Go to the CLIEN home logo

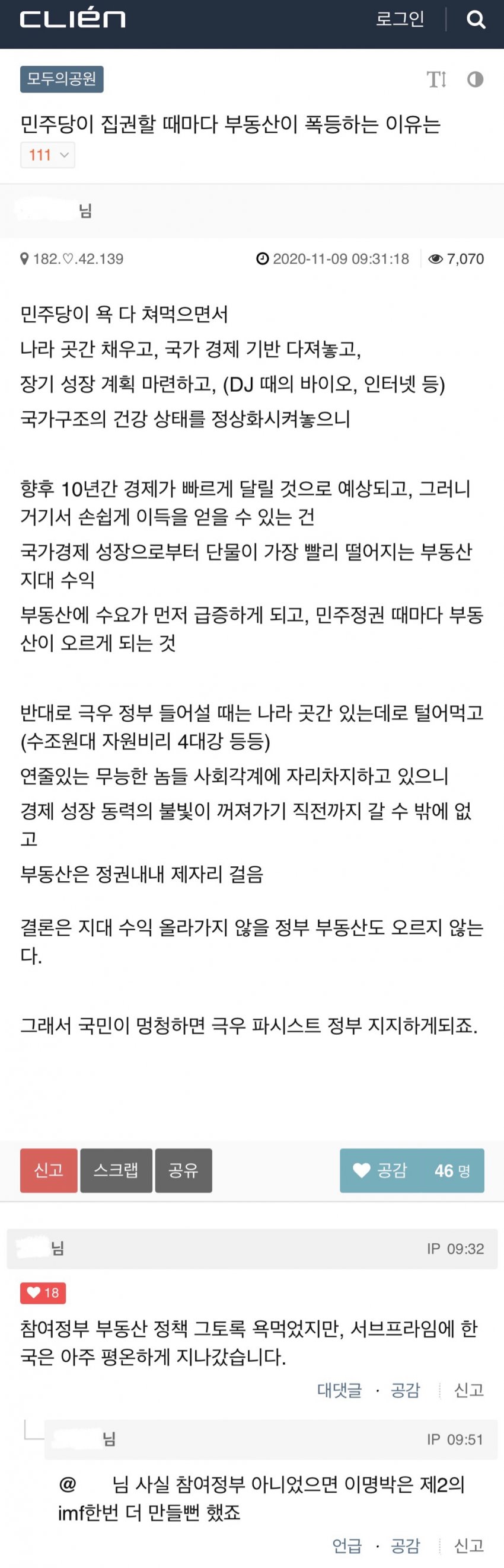point(72,20)
